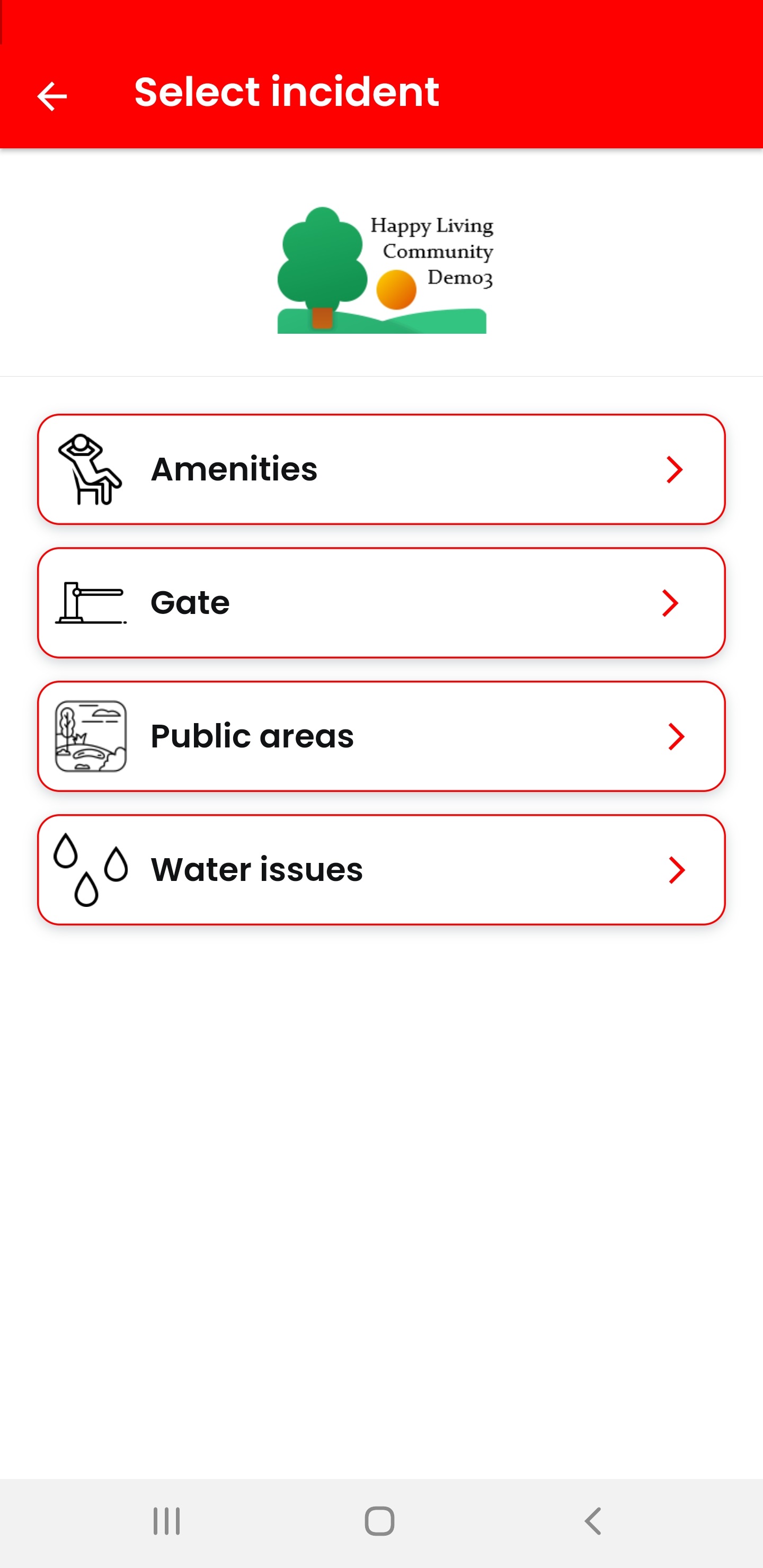Screen dimensions: 763x1568
Task: Open the Water issues incident category
Action: tap(381, 870)
